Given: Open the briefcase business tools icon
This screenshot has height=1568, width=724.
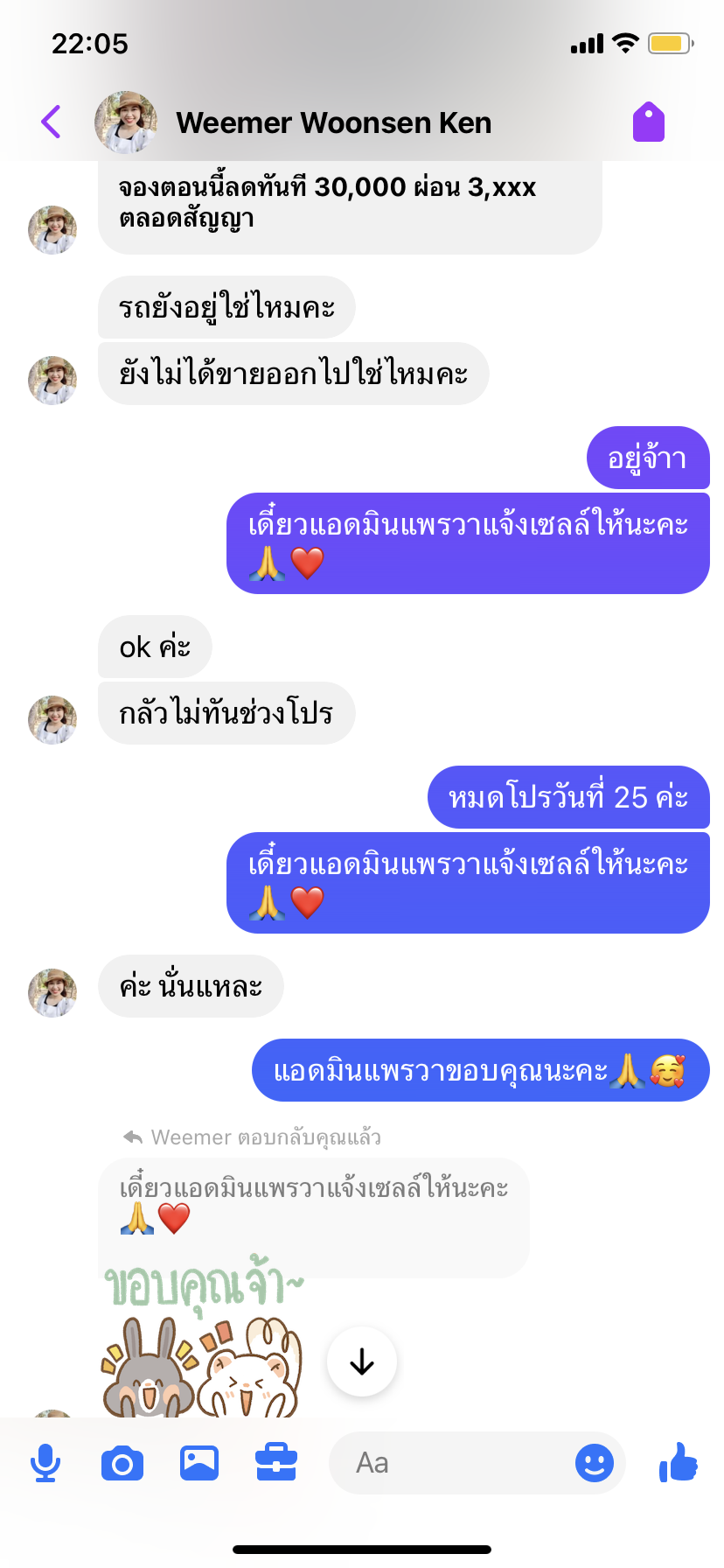Looking at the screenshot, I should [x=276, y=1462].
